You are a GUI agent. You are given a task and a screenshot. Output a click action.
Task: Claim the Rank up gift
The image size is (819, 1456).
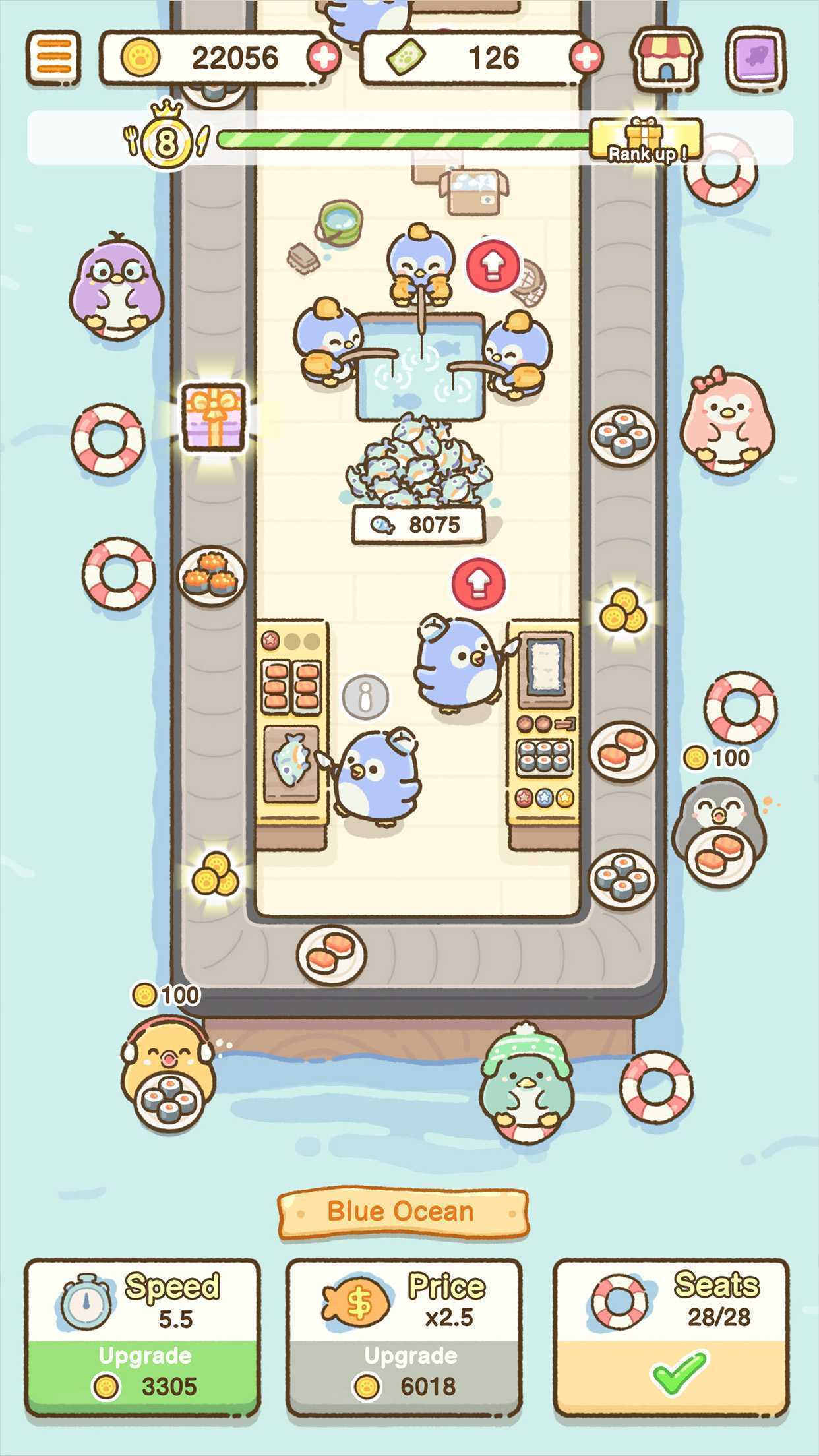click(645, 139)
